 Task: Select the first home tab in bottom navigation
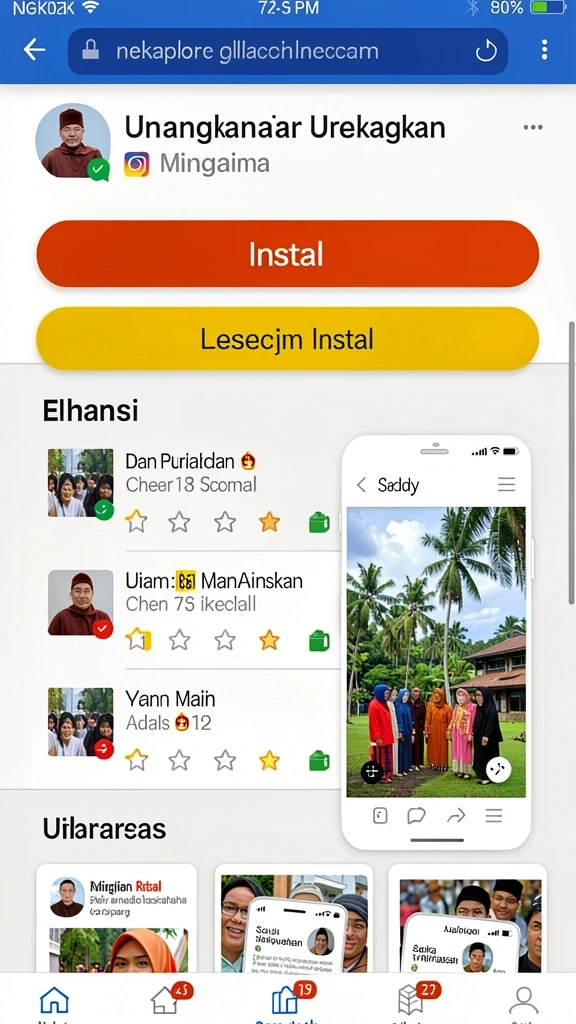54,1000
